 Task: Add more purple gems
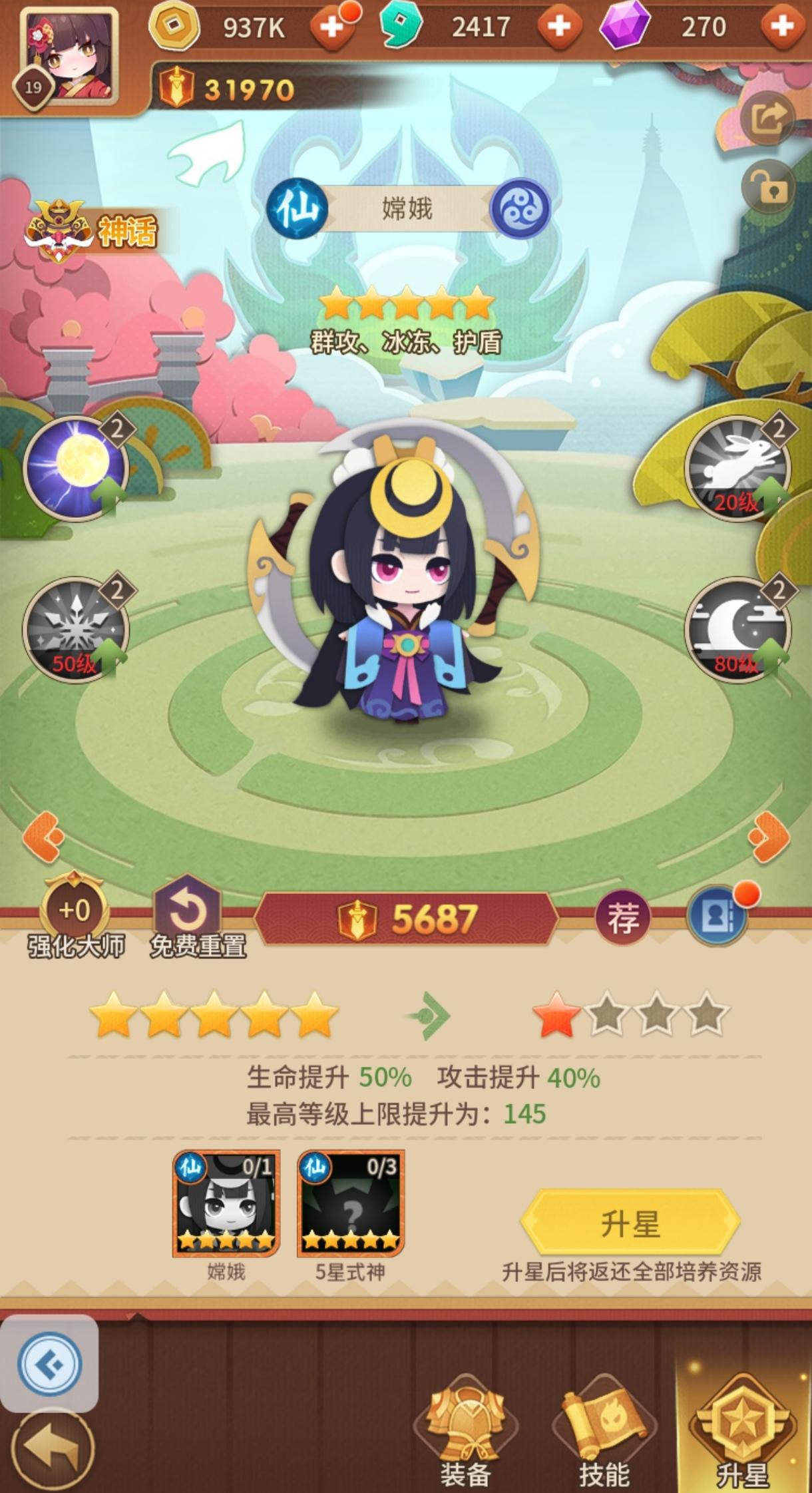(782, 27)
